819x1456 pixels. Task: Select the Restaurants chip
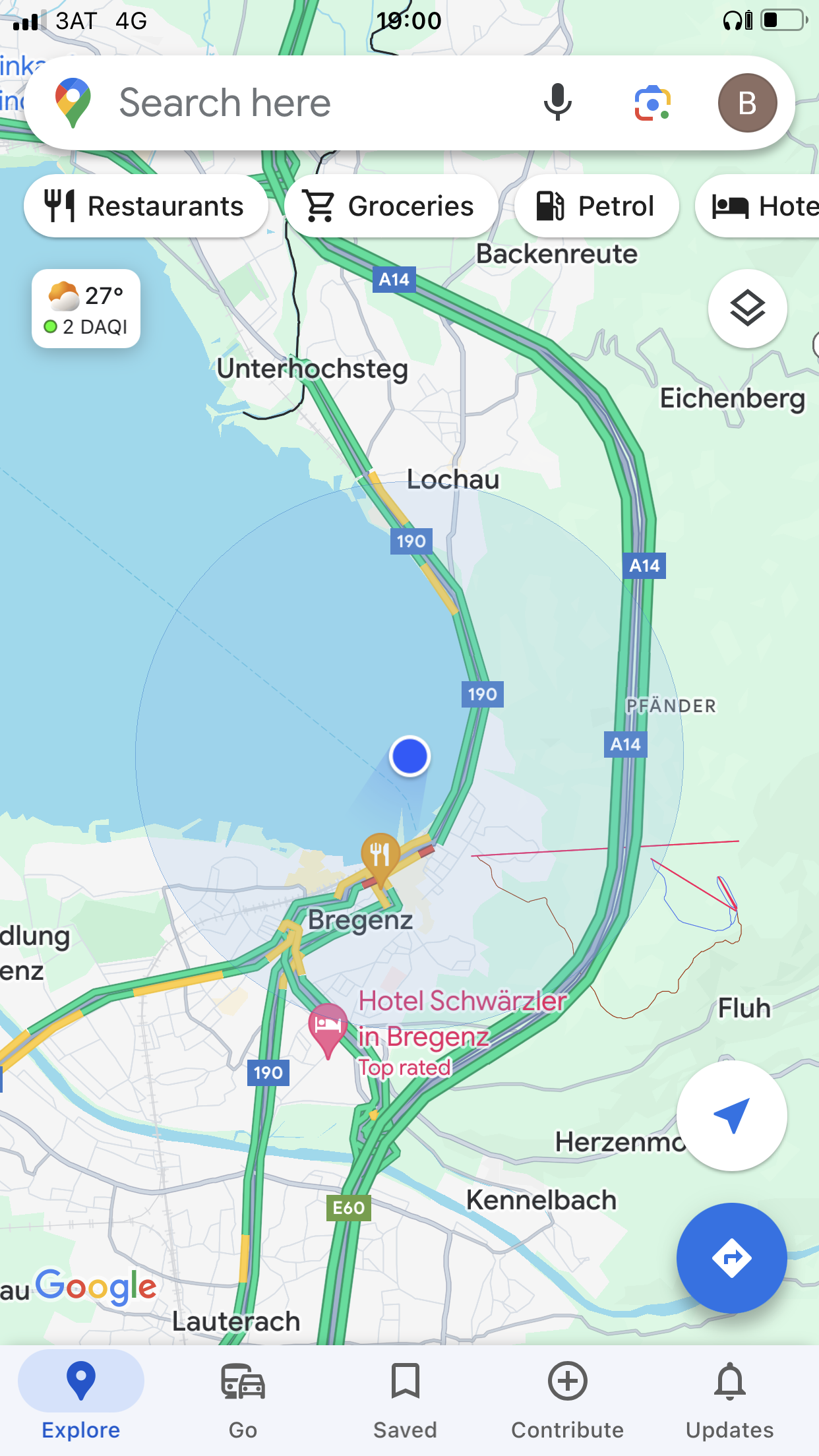(x=146, y=206)
